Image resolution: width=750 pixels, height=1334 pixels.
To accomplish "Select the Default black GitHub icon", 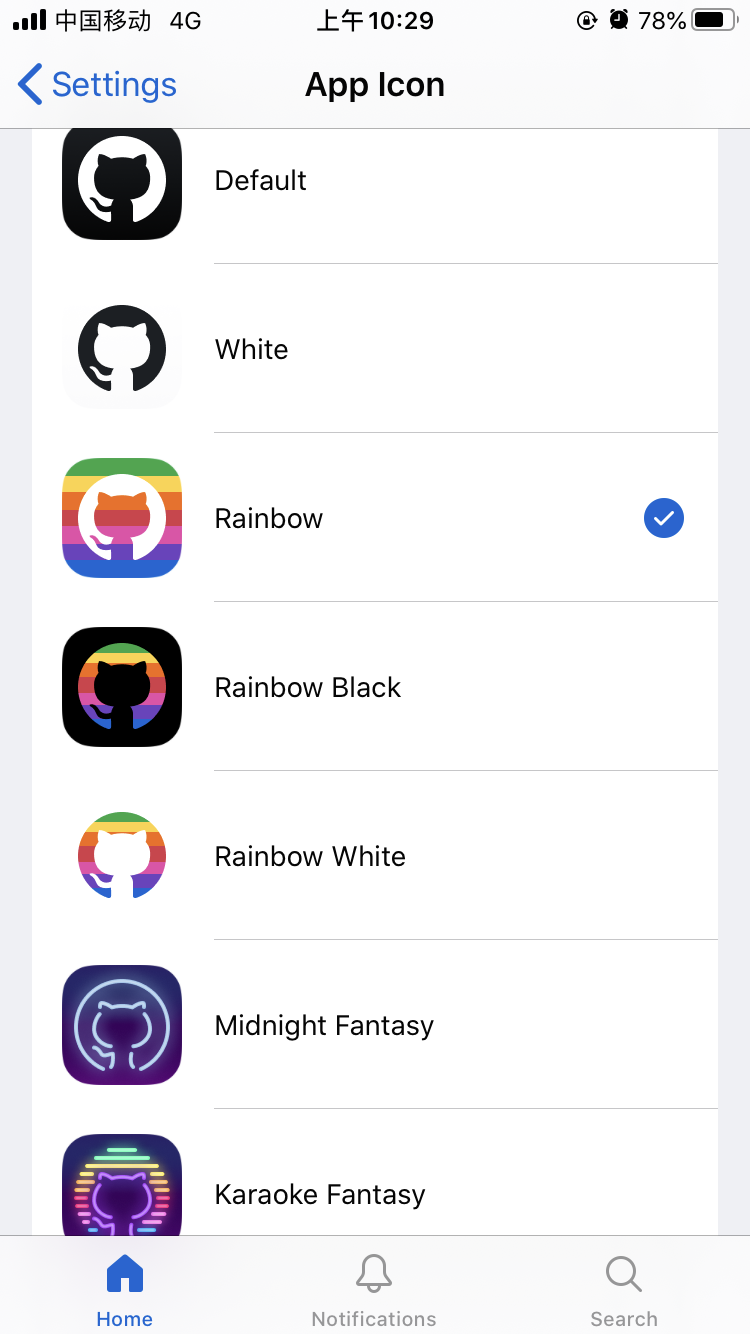I will 121,182.
